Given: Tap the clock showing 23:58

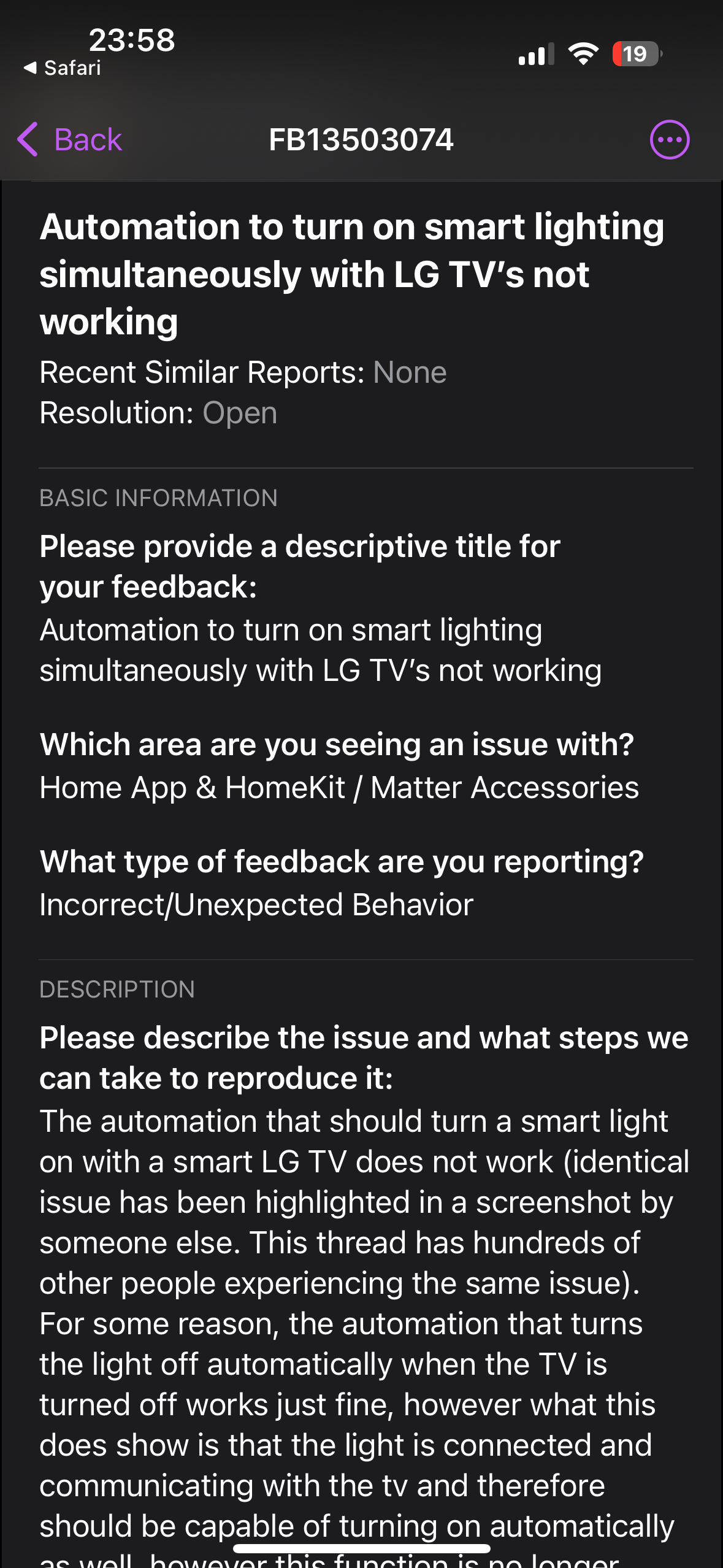Looking at the screenshot, I should 132,42.
